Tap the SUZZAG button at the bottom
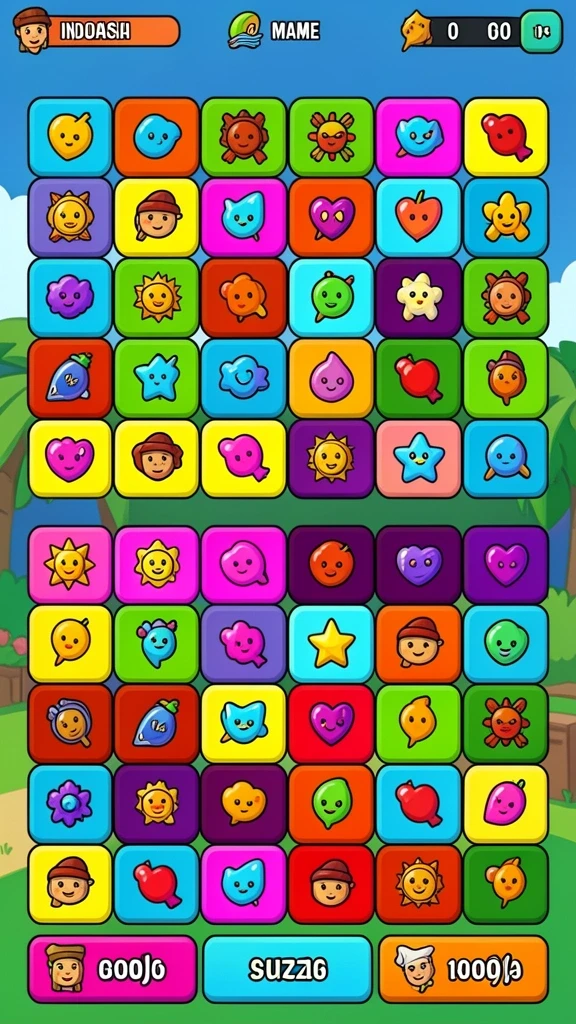This screenshot has width=576, height=1024. tap(287, 969)
